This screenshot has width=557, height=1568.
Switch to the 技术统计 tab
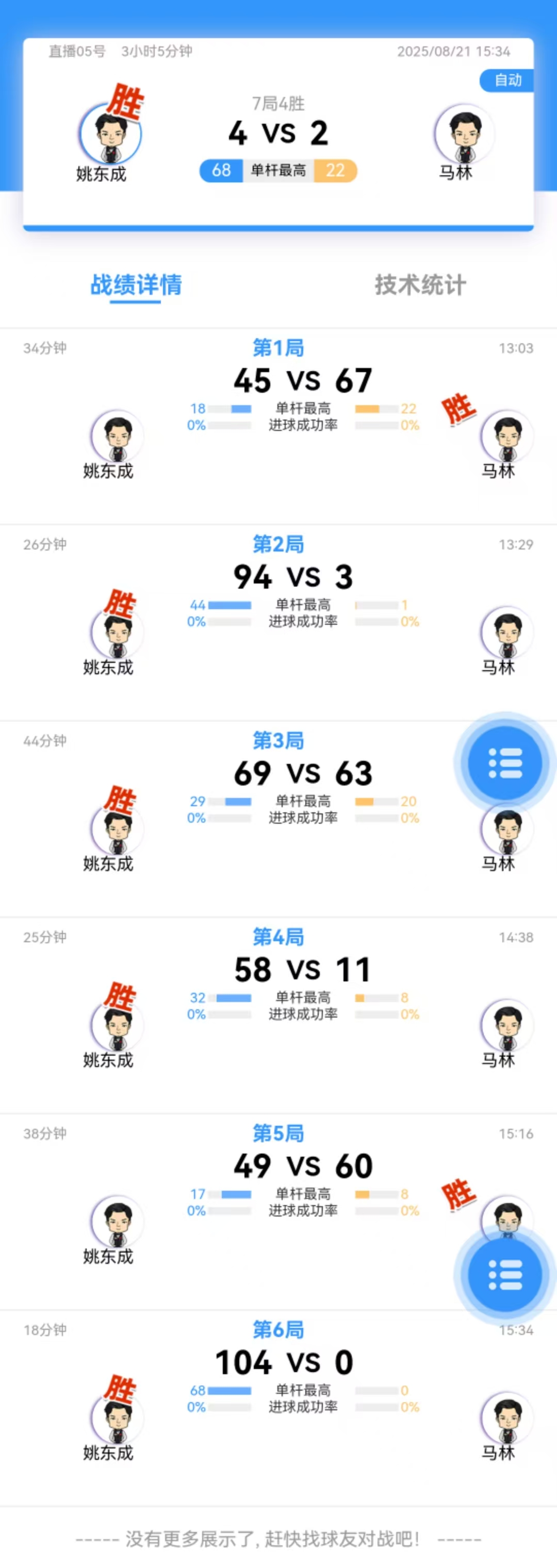[x=420, y=284]
